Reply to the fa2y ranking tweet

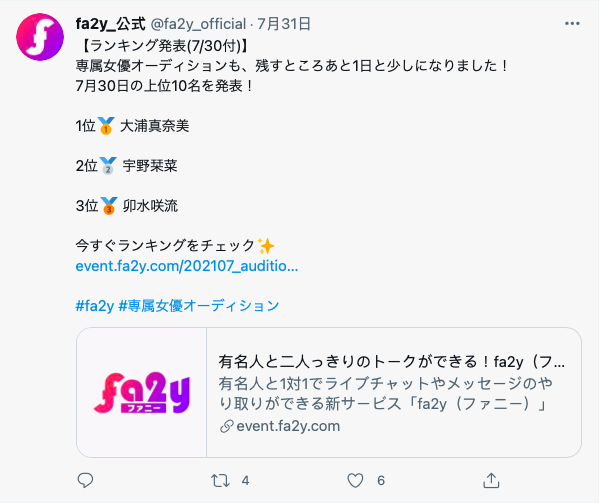pos(85,480)
